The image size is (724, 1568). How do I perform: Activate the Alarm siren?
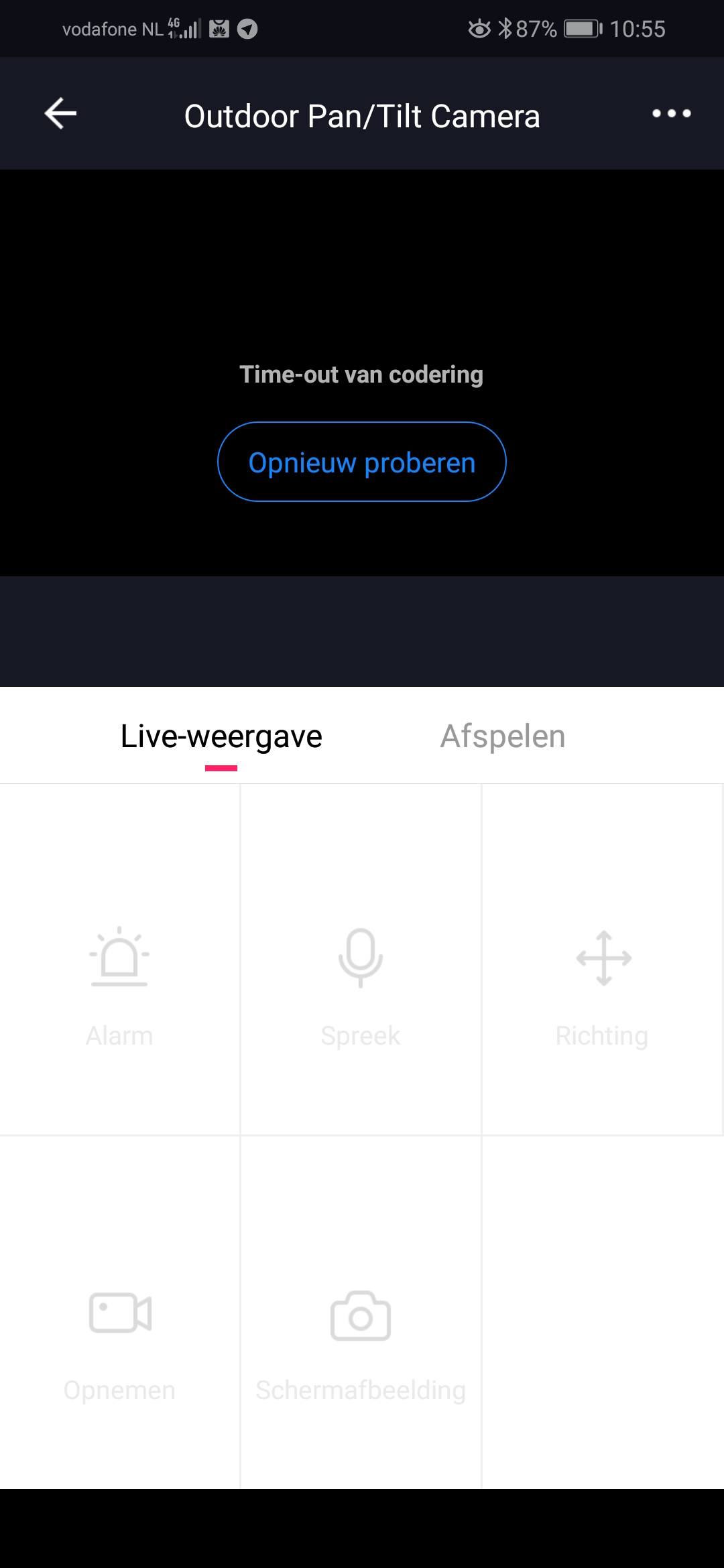pos(119,960)
